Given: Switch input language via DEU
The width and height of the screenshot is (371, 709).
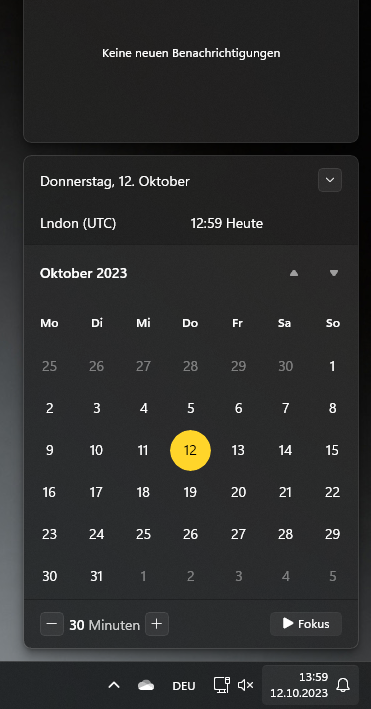Looking at the screenshot, I should click(x=184, y=686).
